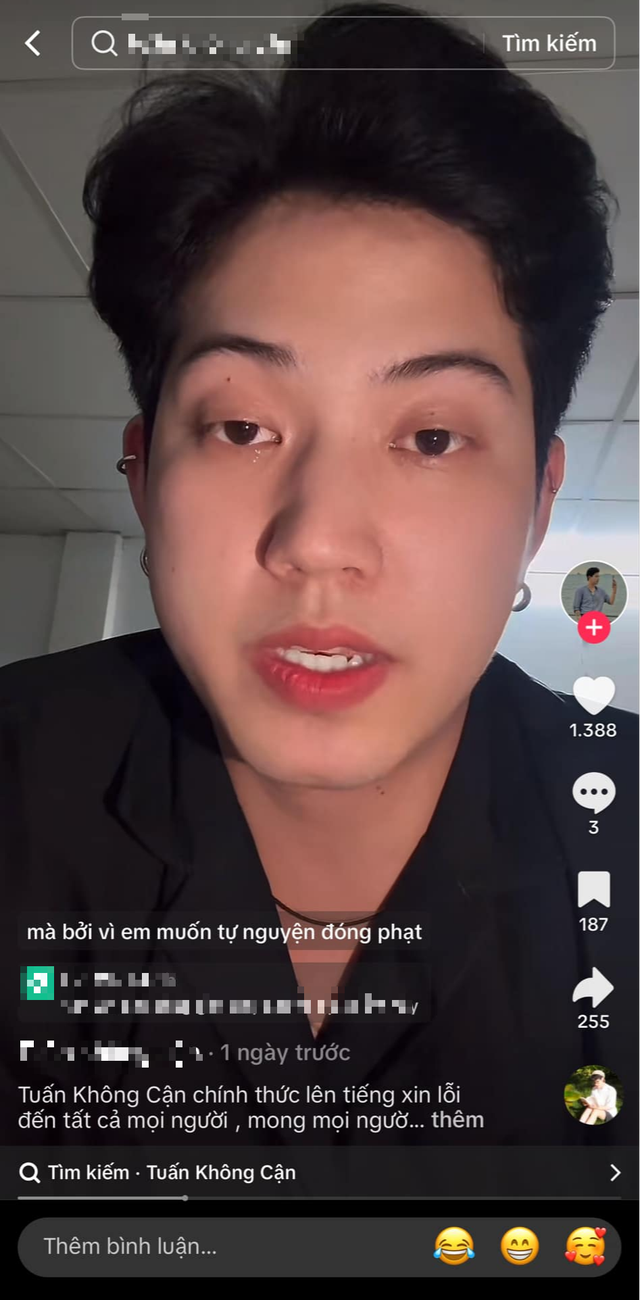This screenshot has width=640, height=1300.
Task: Expand the caption with thêm
Action: [x=458, y=1120]
